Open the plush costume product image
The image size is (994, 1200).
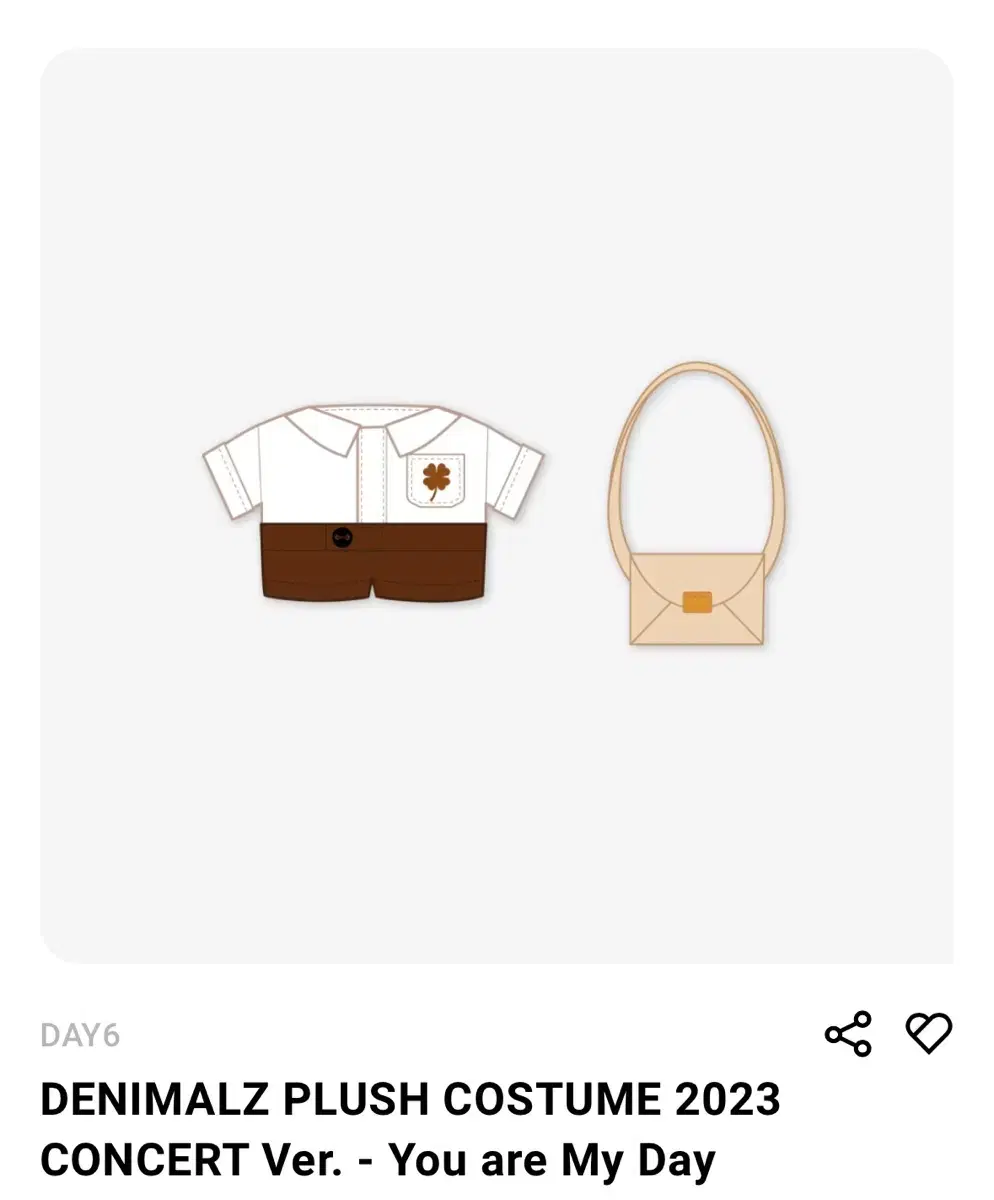[496, 506]
